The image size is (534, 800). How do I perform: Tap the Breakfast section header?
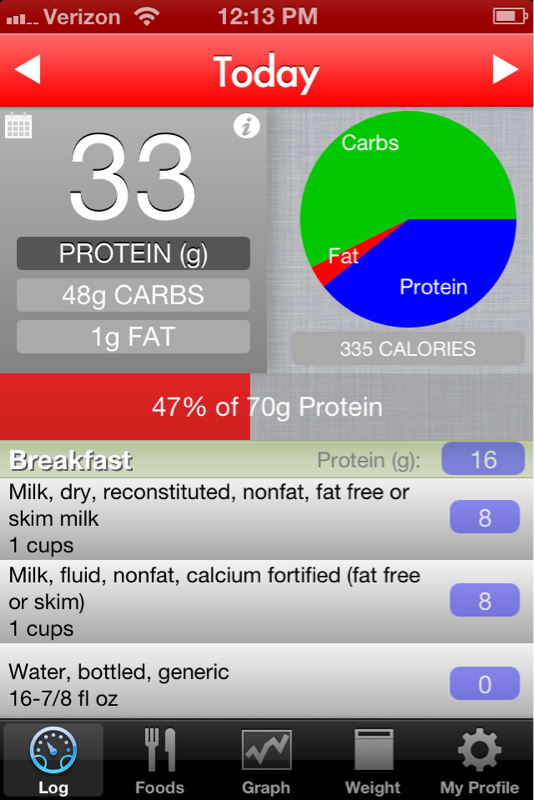coord(267,460)
